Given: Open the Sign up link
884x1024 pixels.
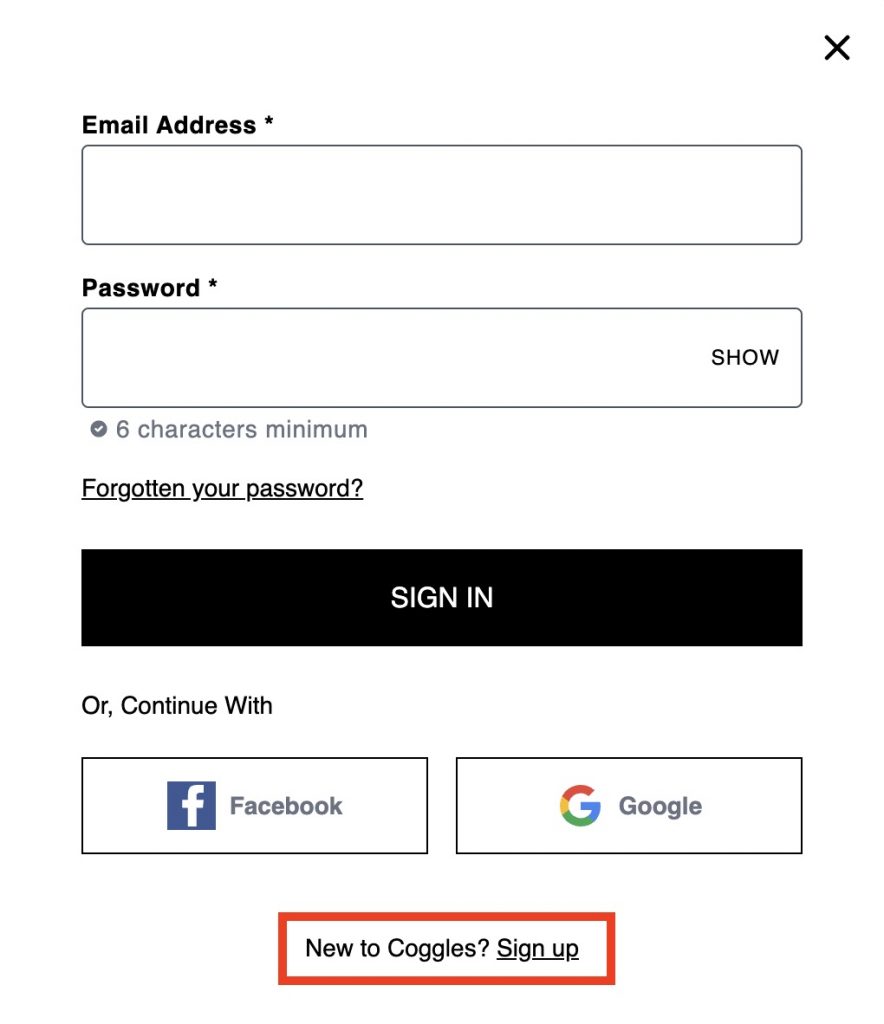Looking at the screenshot, I should coord(537,948).
